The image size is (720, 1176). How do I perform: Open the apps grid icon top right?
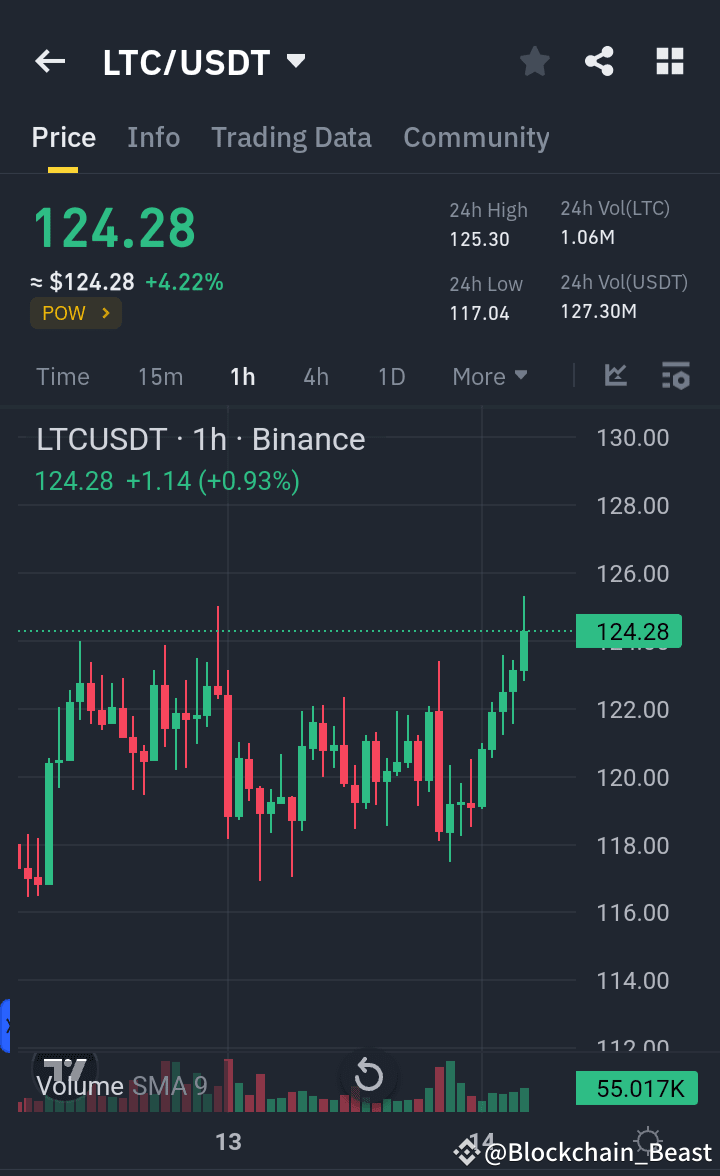coord(669,61)
